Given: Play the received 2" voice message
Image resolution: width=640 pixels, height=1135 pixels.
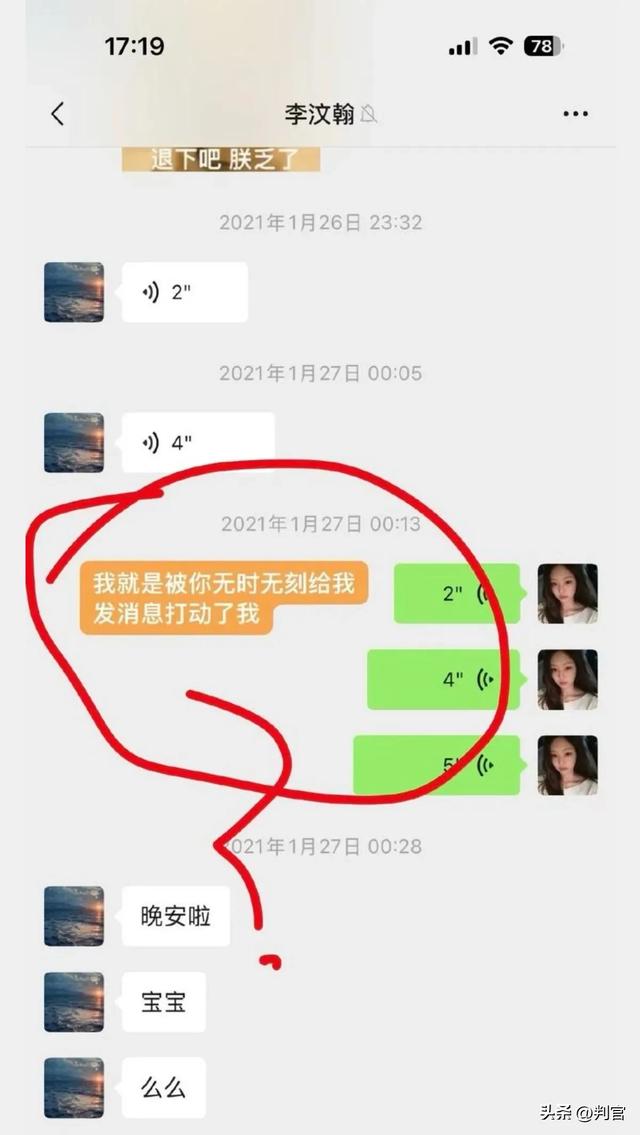Looking at the screenshot, I should (184, 293).
